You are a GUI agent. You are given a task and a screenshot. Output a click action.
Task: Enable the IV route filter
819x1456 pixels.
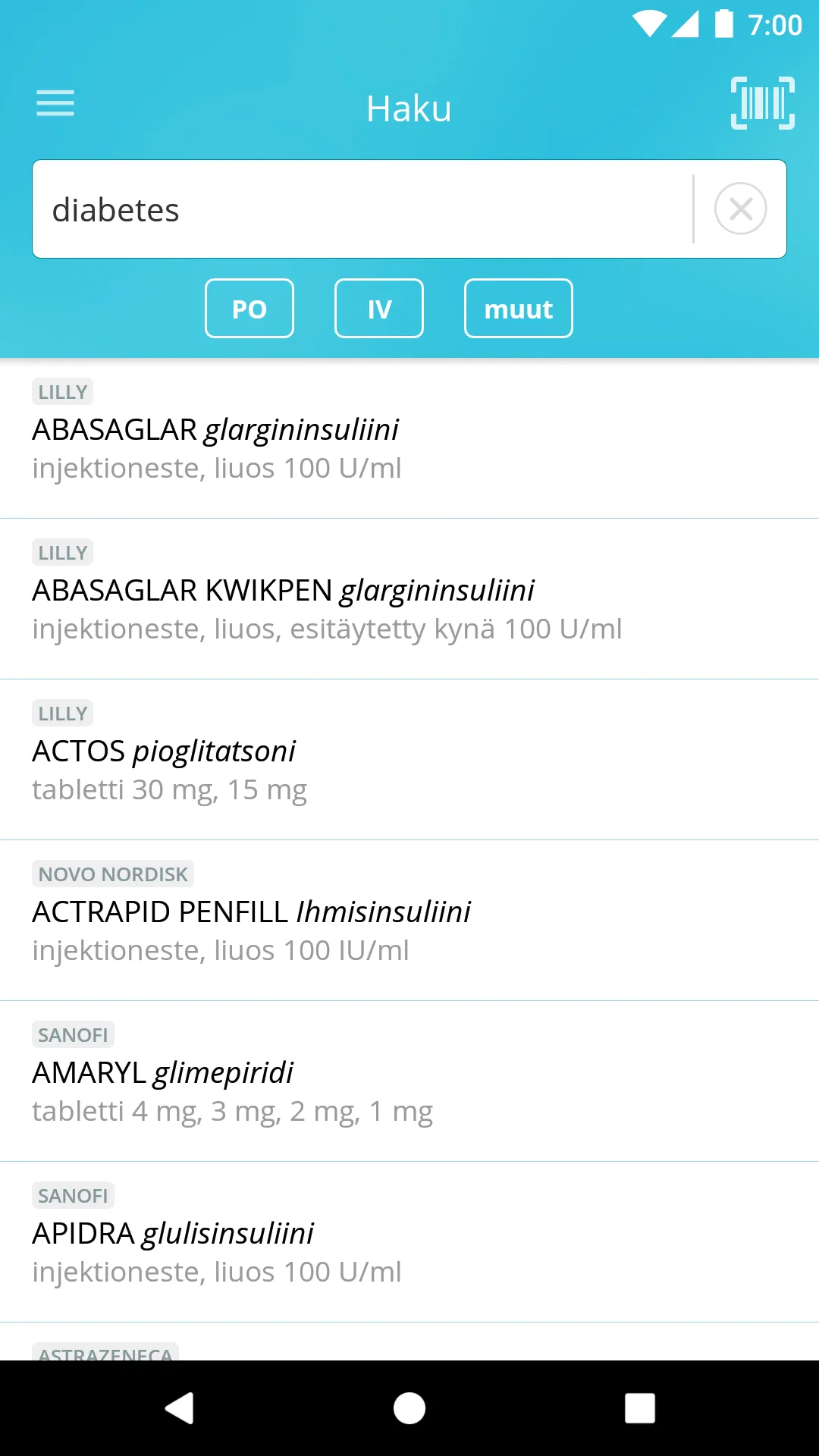click(379, 309)
